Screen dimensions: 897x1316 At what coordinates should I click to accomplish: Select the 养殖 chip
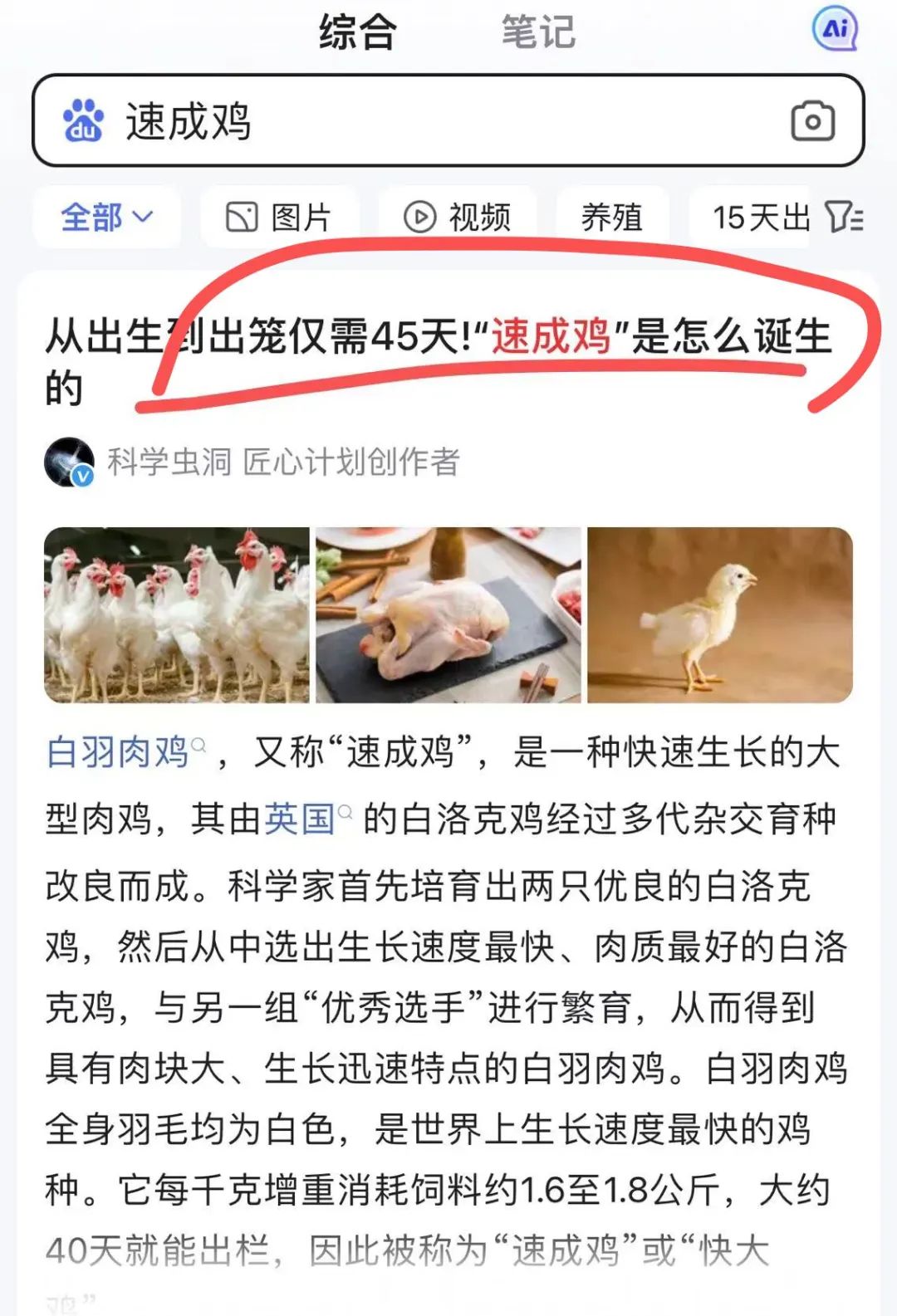611,218
